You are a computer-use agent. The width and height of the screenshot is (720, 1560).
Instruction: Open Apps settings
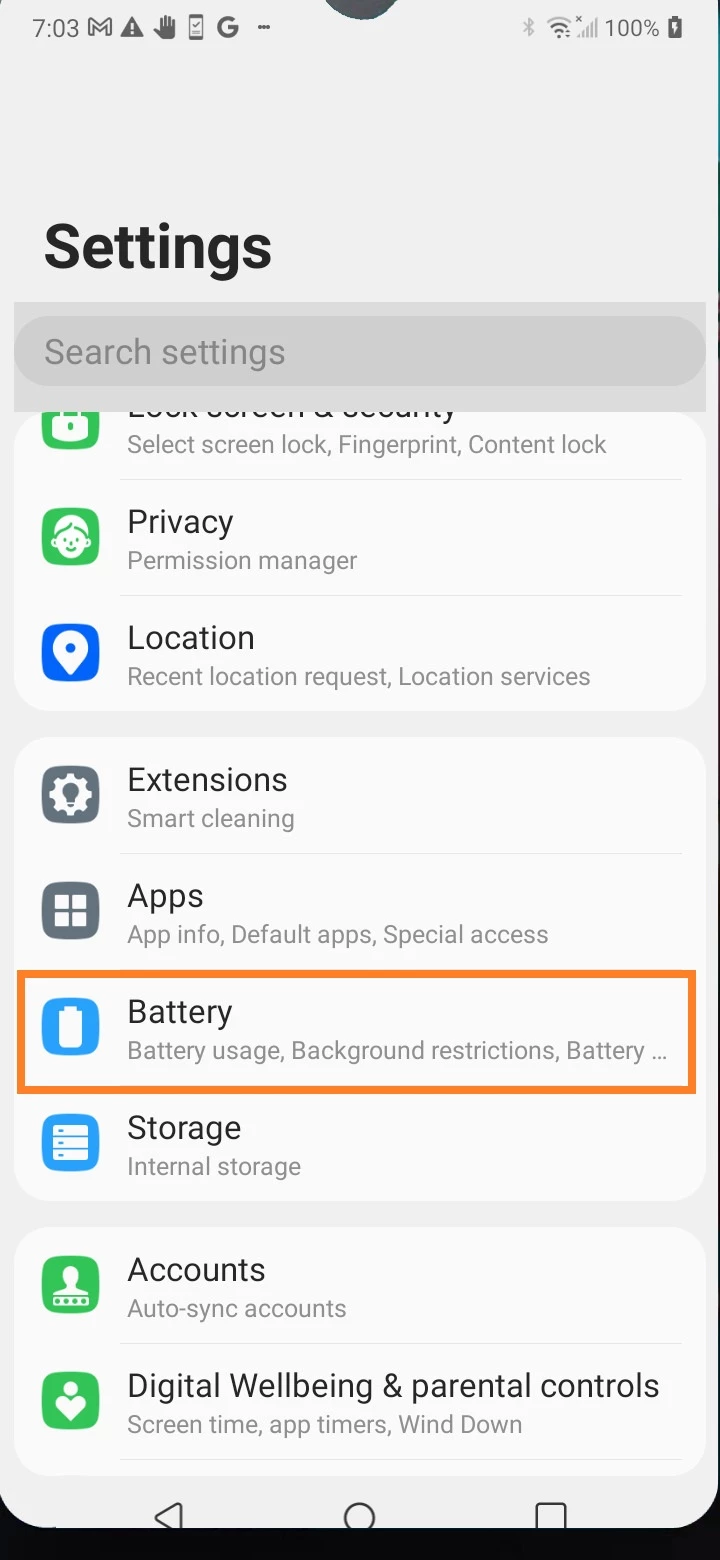pos(360,912)
